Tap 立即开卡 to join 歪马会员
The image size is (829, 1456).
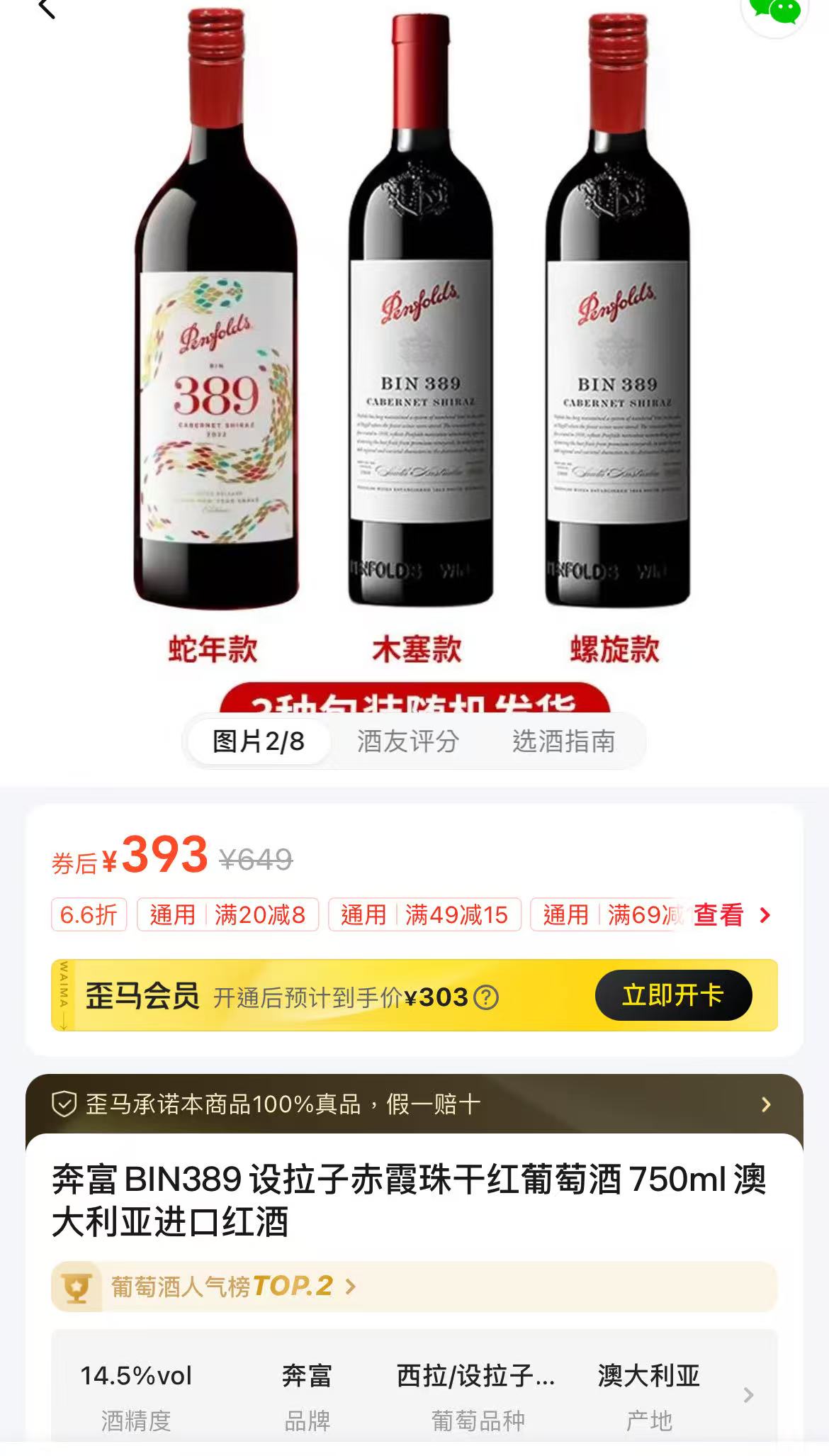(672, 995)
